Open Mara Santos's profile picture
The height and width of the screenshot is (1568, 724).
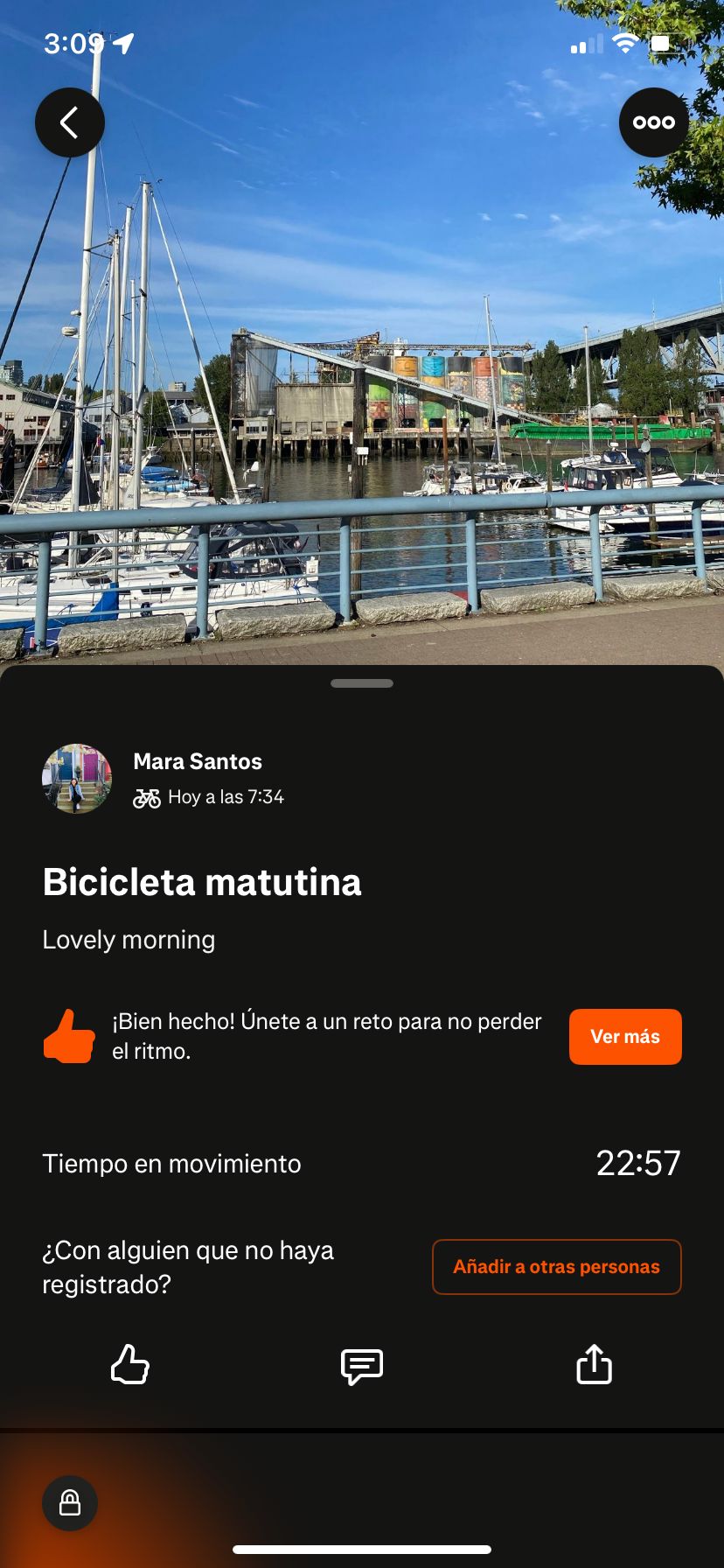pos(77,779)
